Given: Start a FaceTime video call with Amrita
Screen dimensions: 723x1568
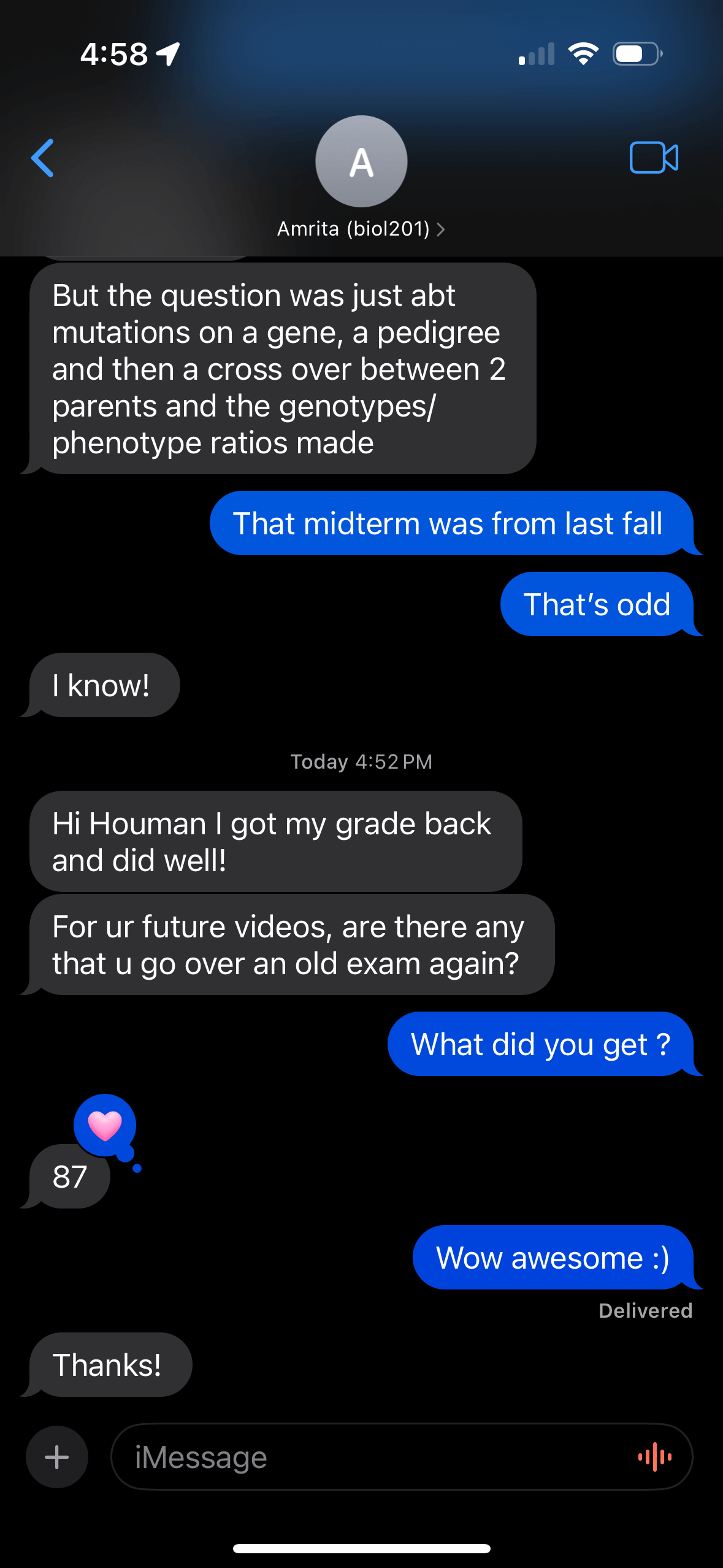Looking at the screenshot, I should (653, 158).
